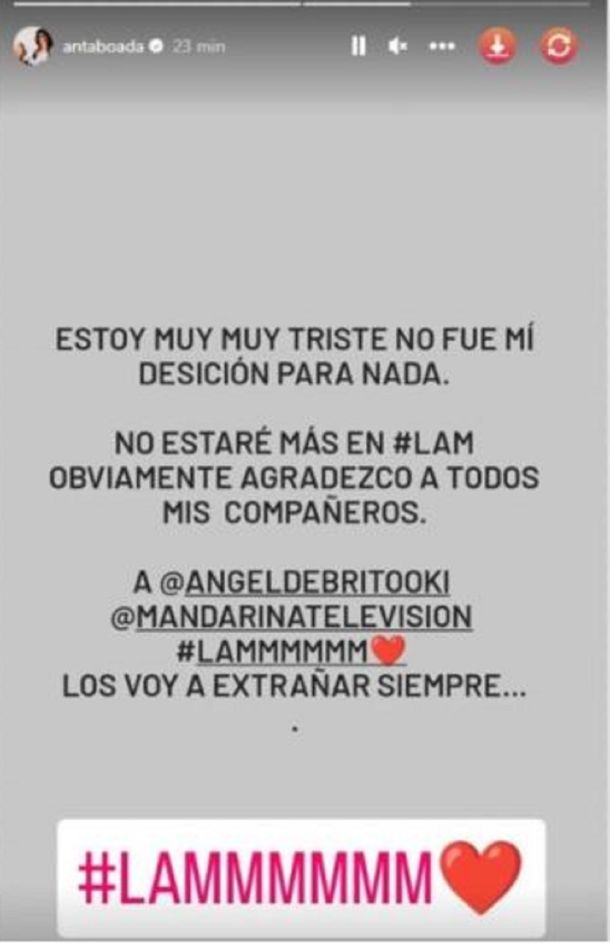The width and height of the screenshot is (610, 947).
Task: Tap the red circular arrows icon
Action: (559, 46)
